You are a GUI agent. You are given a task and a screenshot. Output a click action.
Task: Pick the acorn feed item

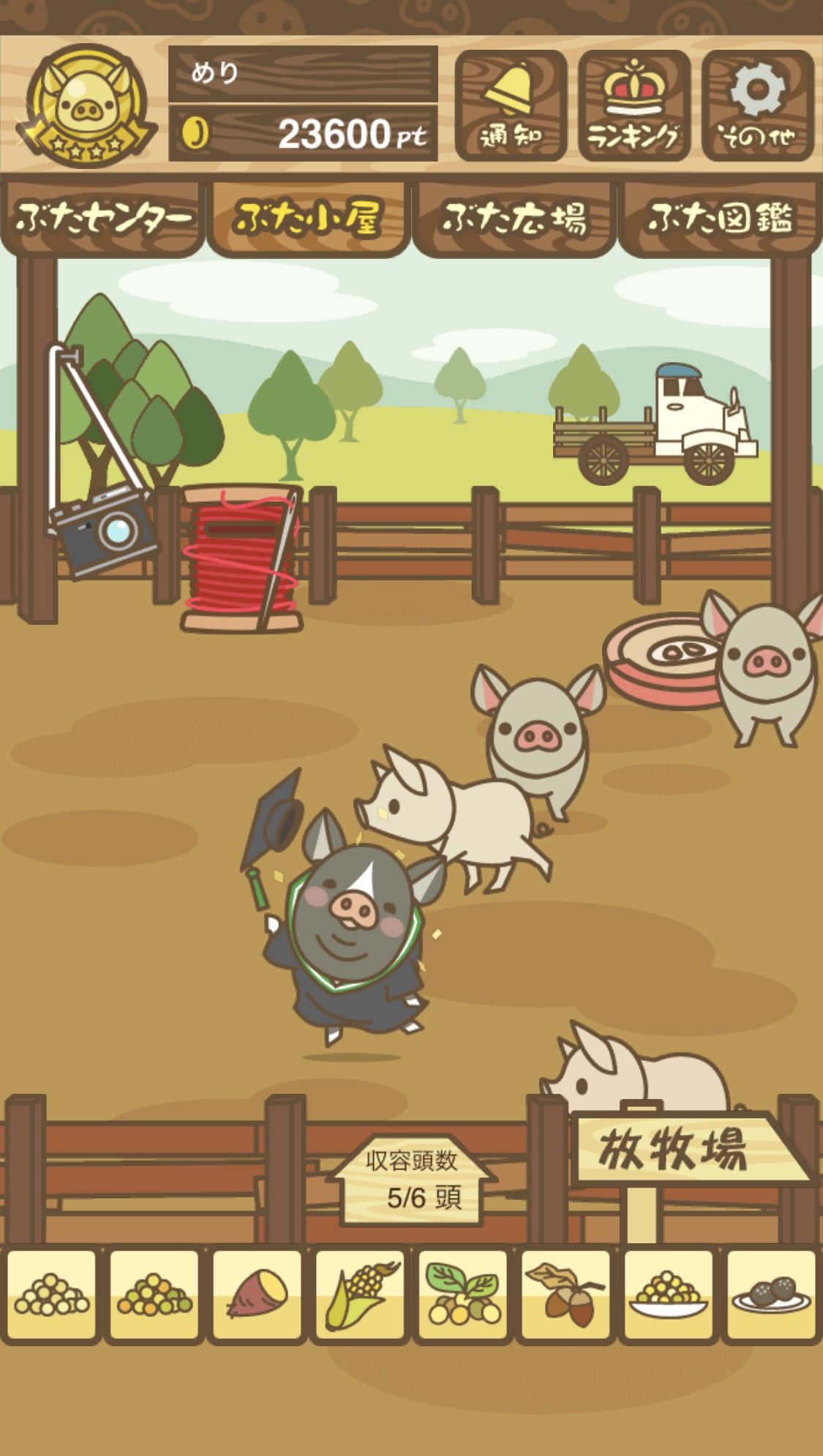click(565, 1294)
